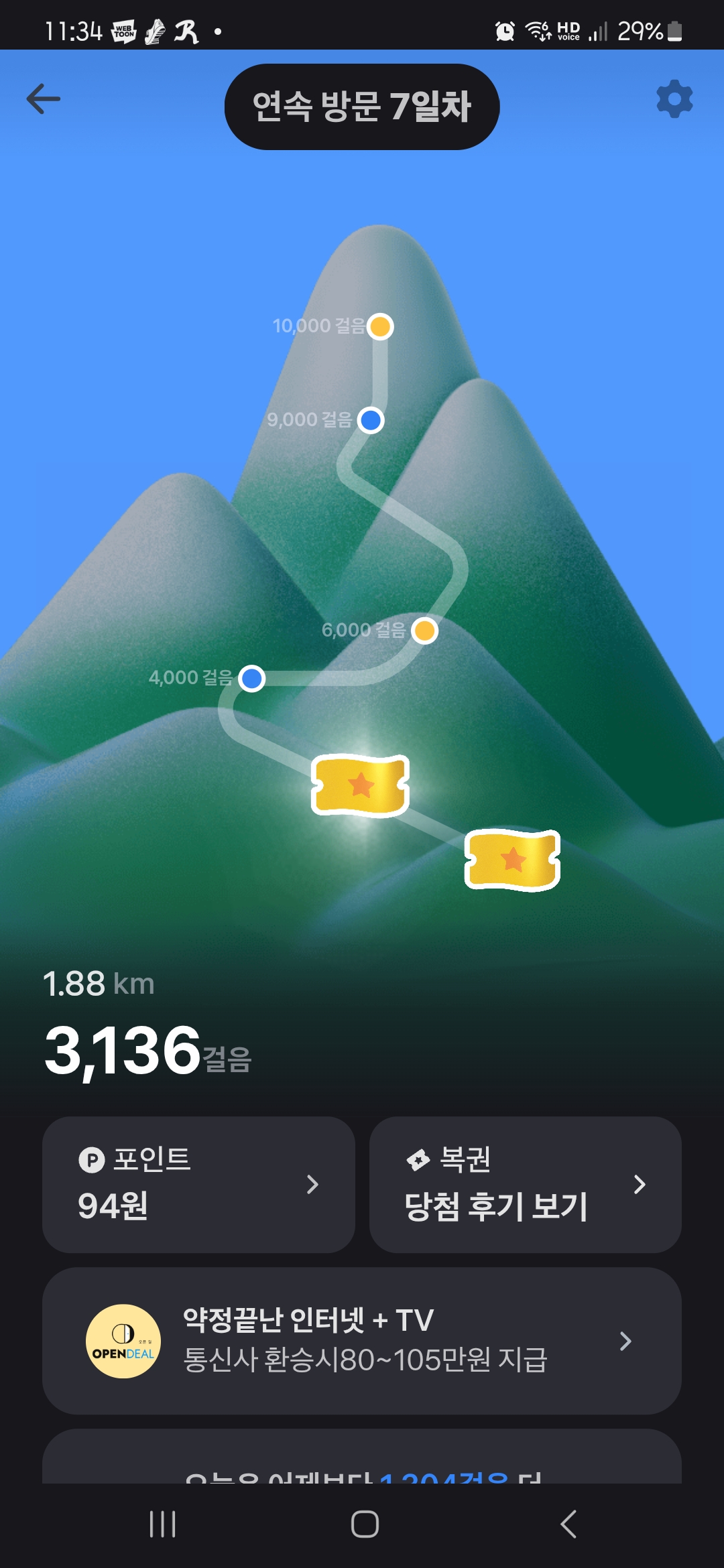Image resolution: width=724 pixels, height=1568 pixels.
Task: Open recent apps from navigation bar
Action: 162,1524
